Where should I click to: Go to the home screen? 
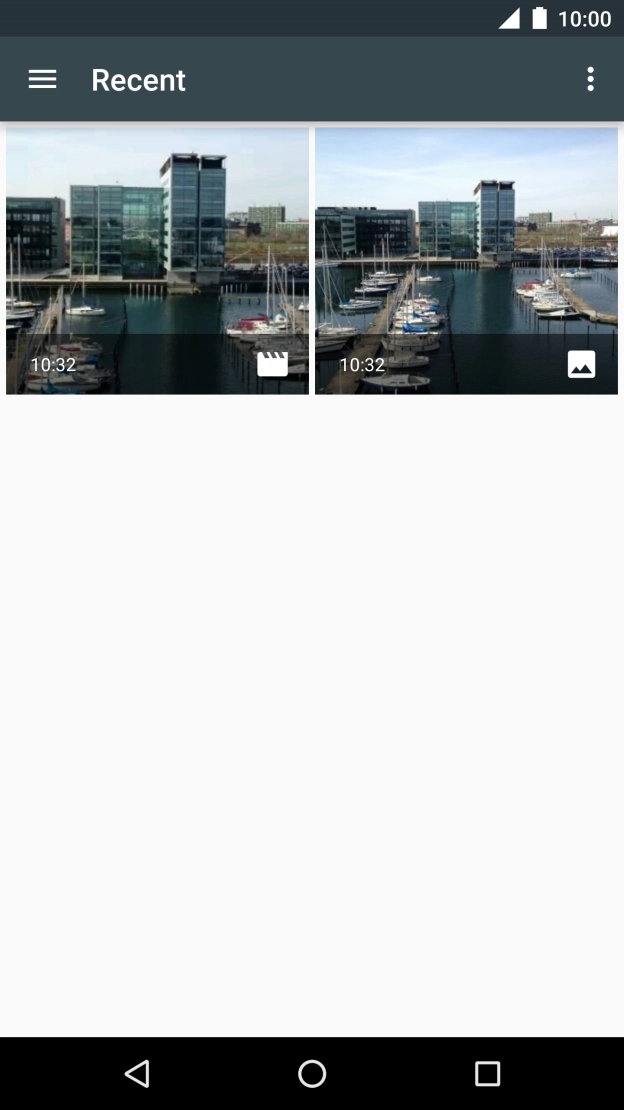click(x=312, y=1073)
